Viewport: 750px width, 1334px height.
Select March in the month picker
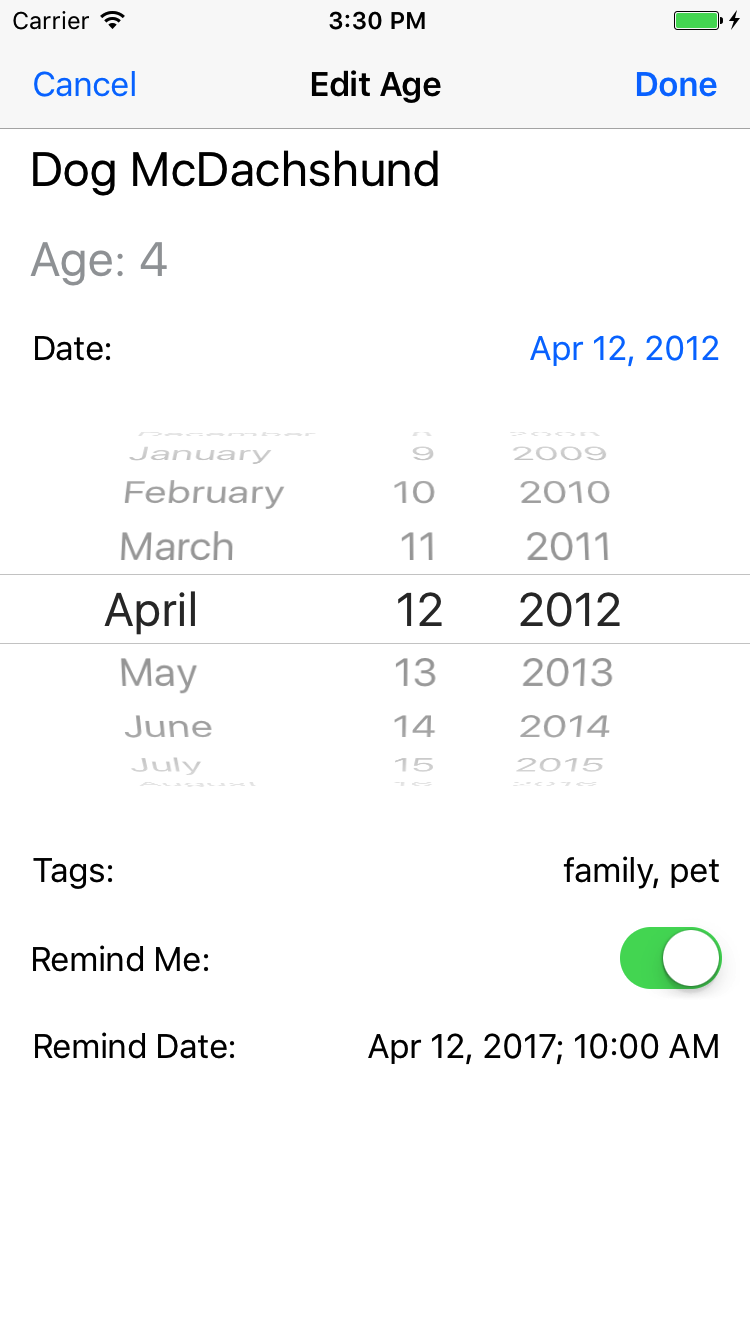coord(177,547)
